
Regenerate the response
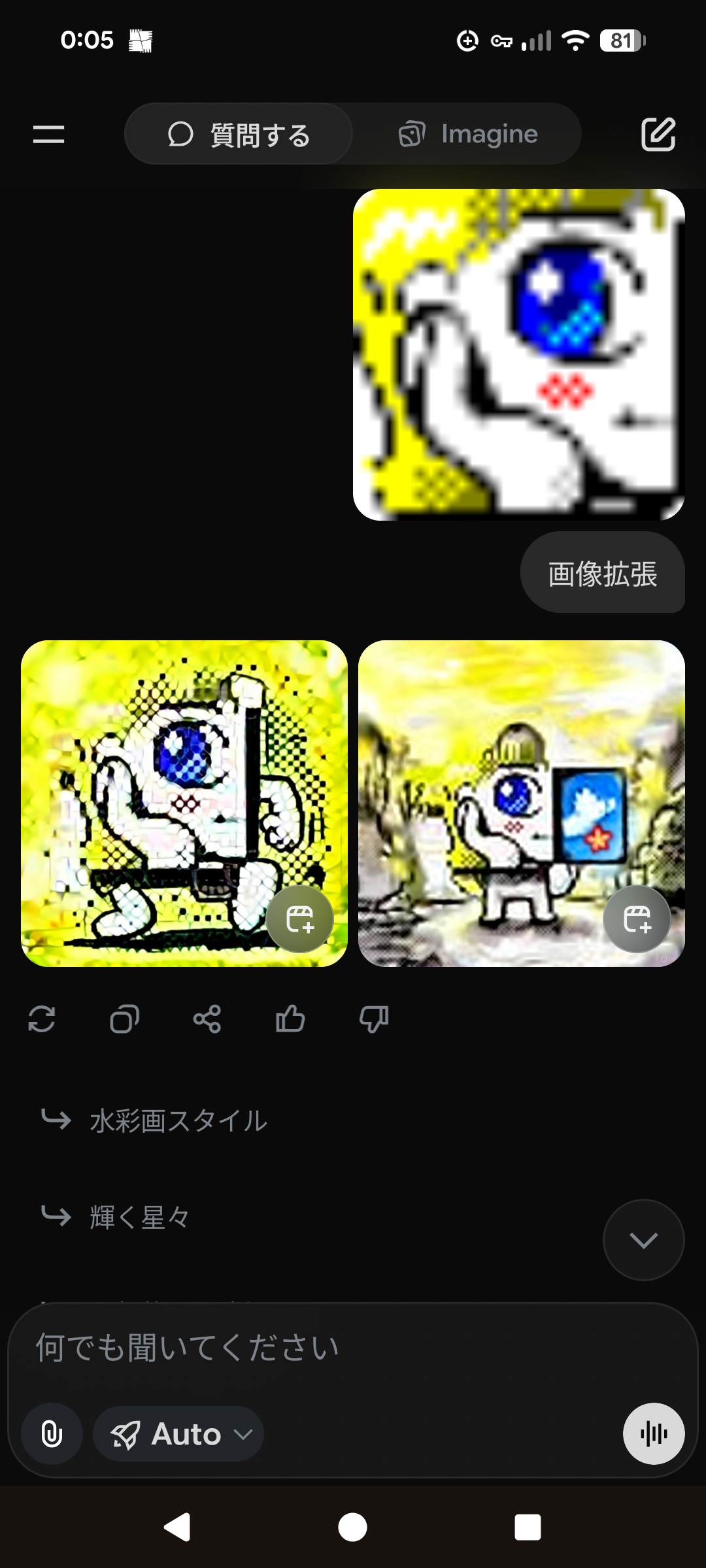click(42, 1019)
